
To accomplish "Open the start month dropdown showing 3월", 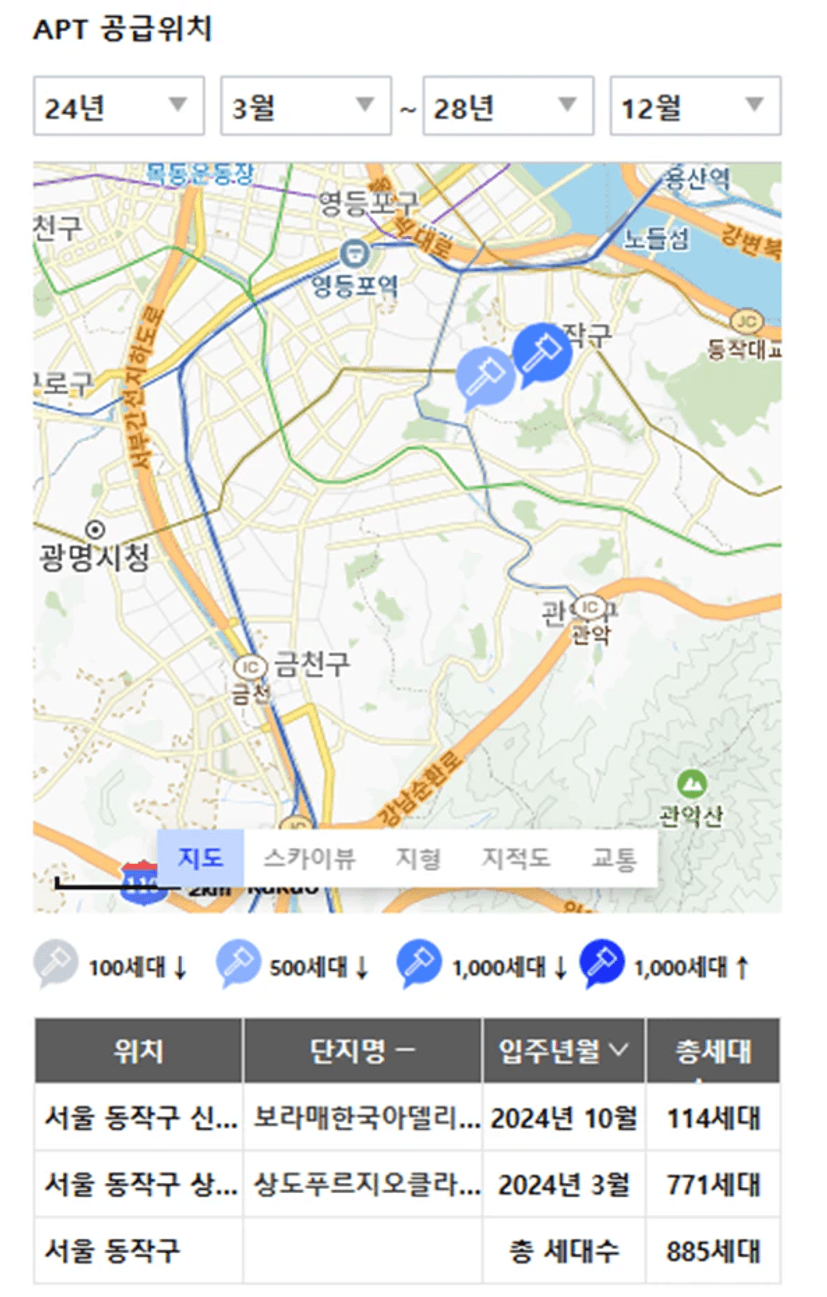I will 305,106.
